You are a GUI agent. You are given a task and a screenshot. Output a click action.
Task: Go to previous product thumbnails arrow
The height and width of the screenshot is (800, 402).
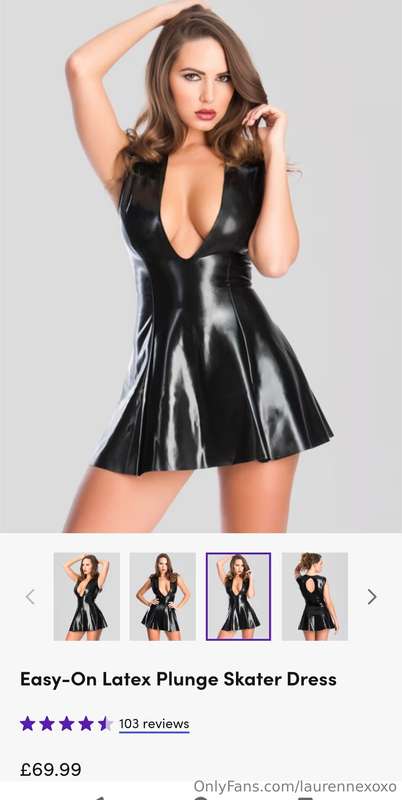(x=30, y=596)
